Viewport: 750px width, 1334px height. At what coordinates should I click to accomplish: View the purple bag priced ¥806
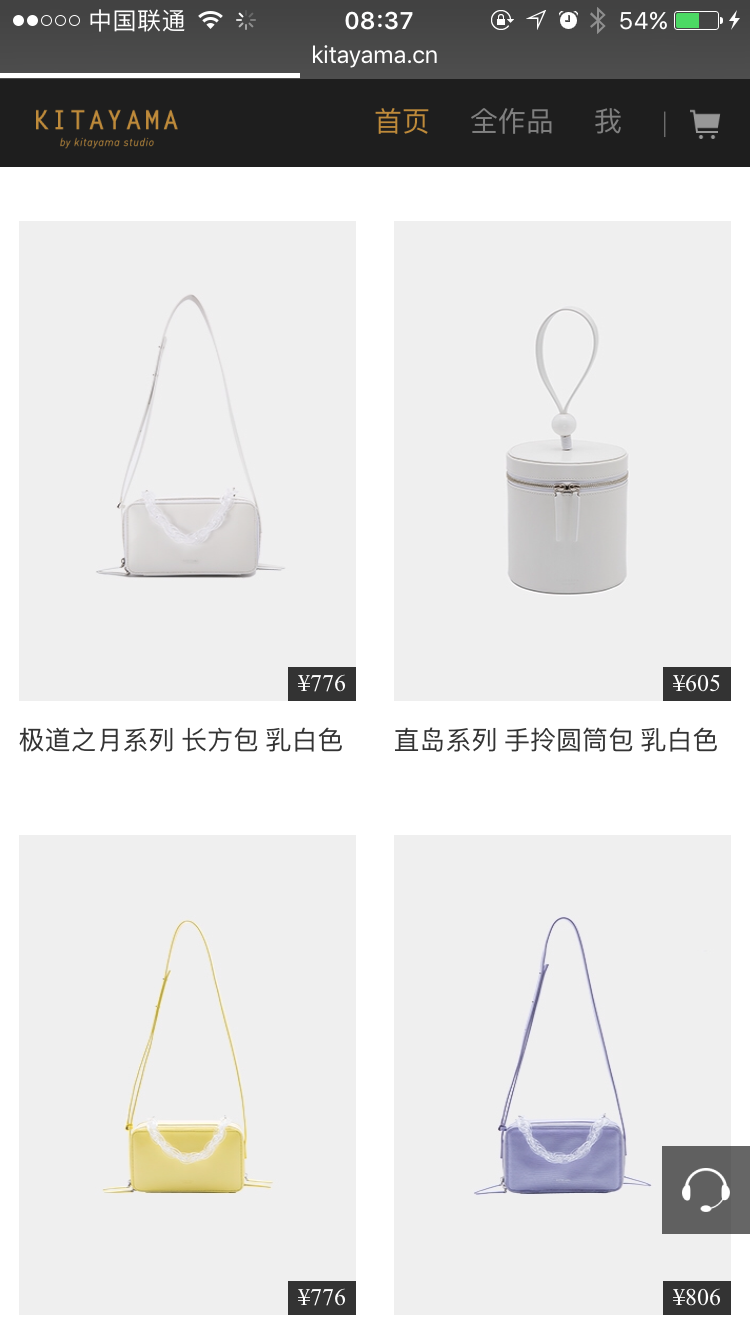coord(562,1075)
